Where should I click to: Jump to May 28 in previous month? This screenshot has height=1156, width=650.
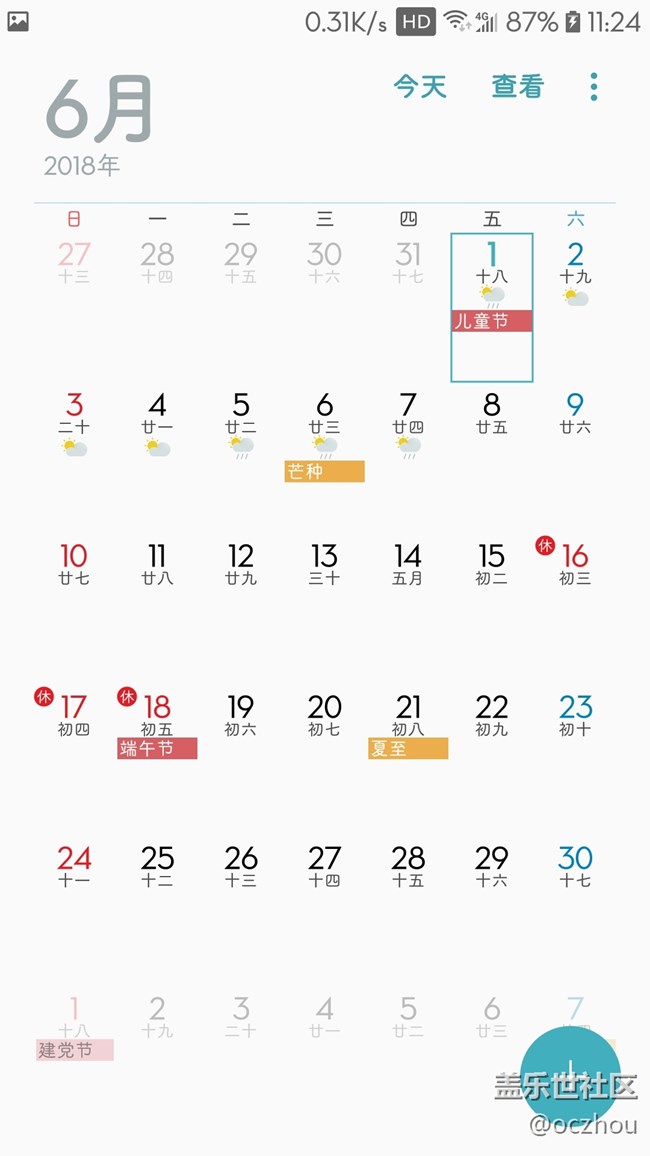tap(157, 263)
